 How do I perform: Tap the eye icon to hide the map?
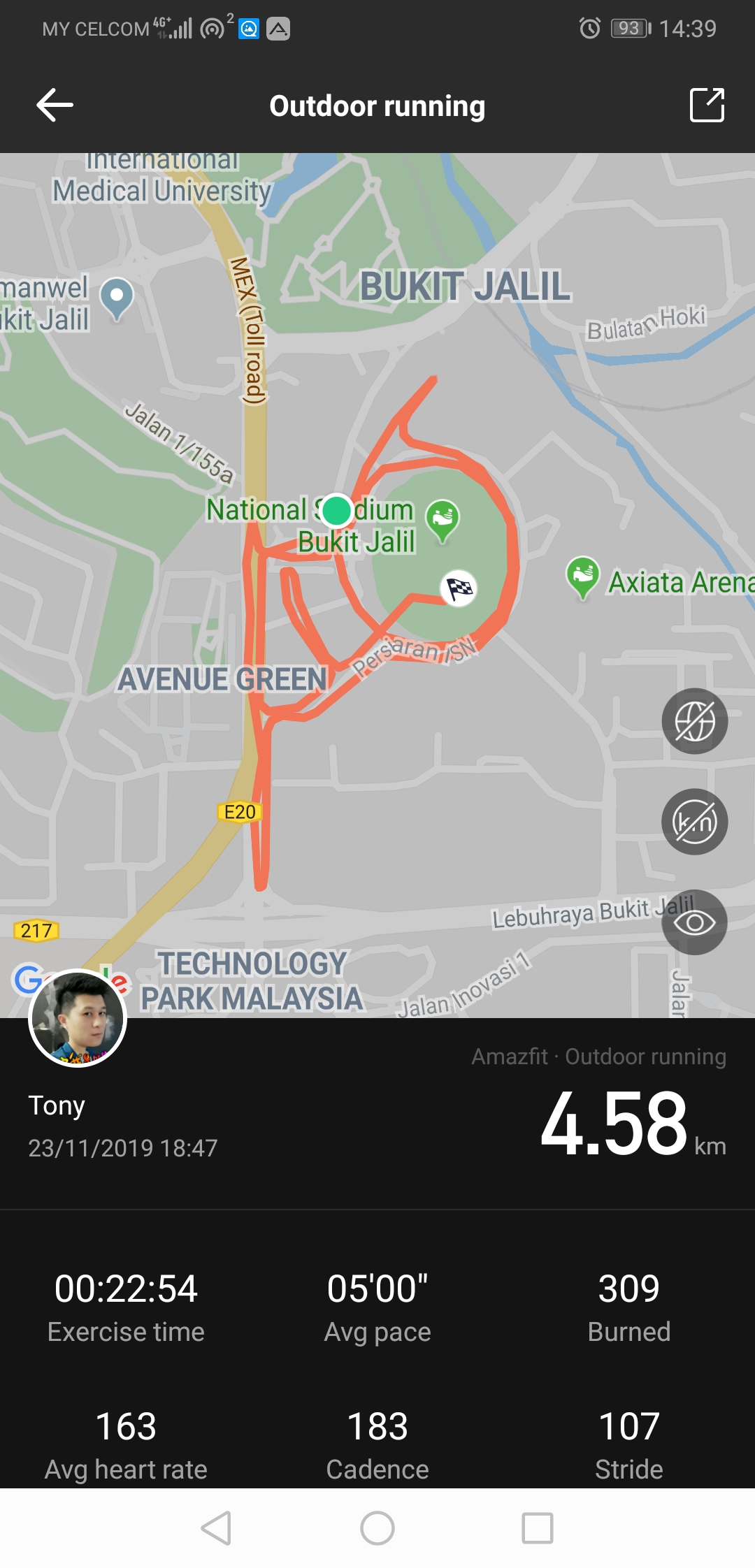pyautogui.click(x=694, y=922)
